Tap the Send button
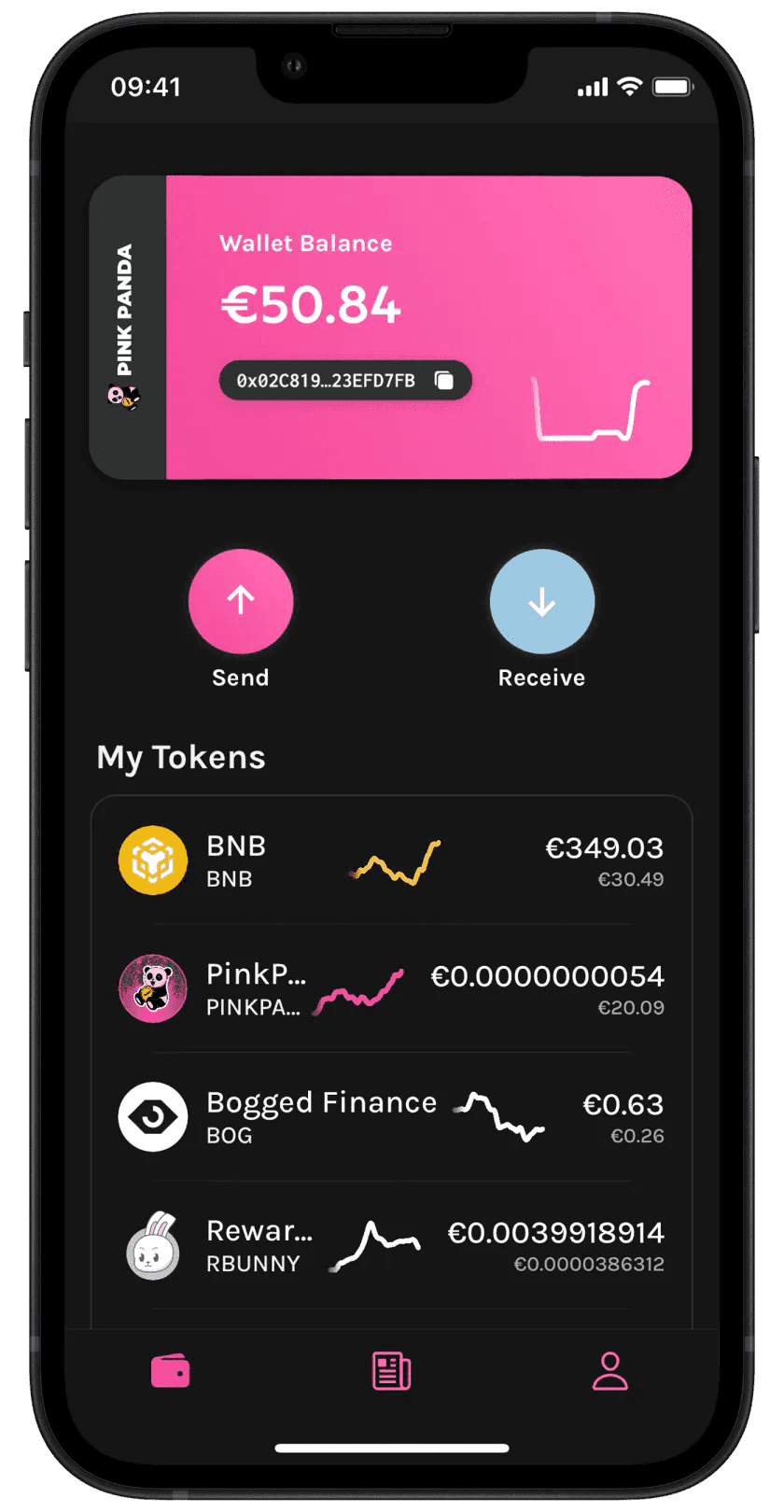784x1512 pixels. click(x=241, y=601)
